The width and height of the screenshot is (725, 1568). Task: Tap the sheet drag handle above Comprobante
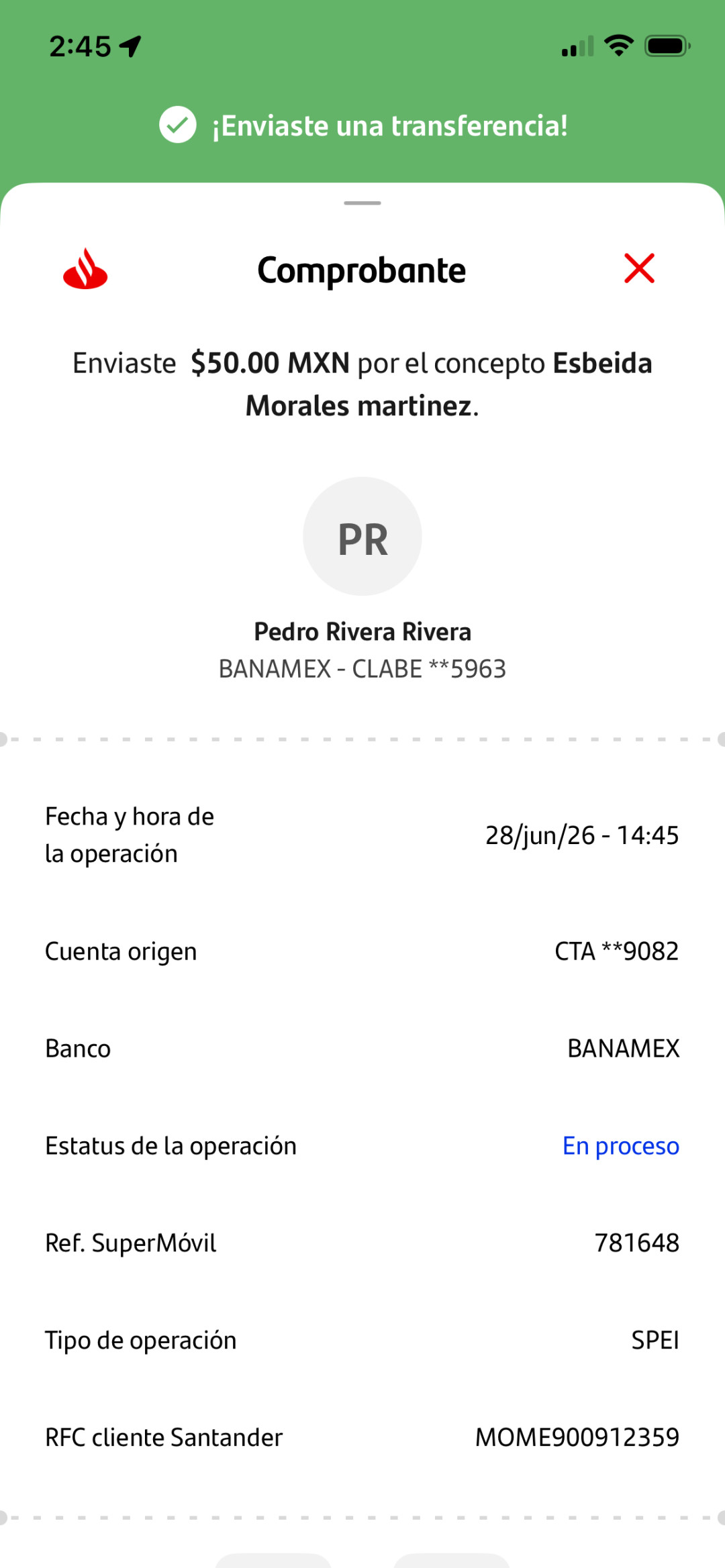pyautogui.click(x=362, y=203)
